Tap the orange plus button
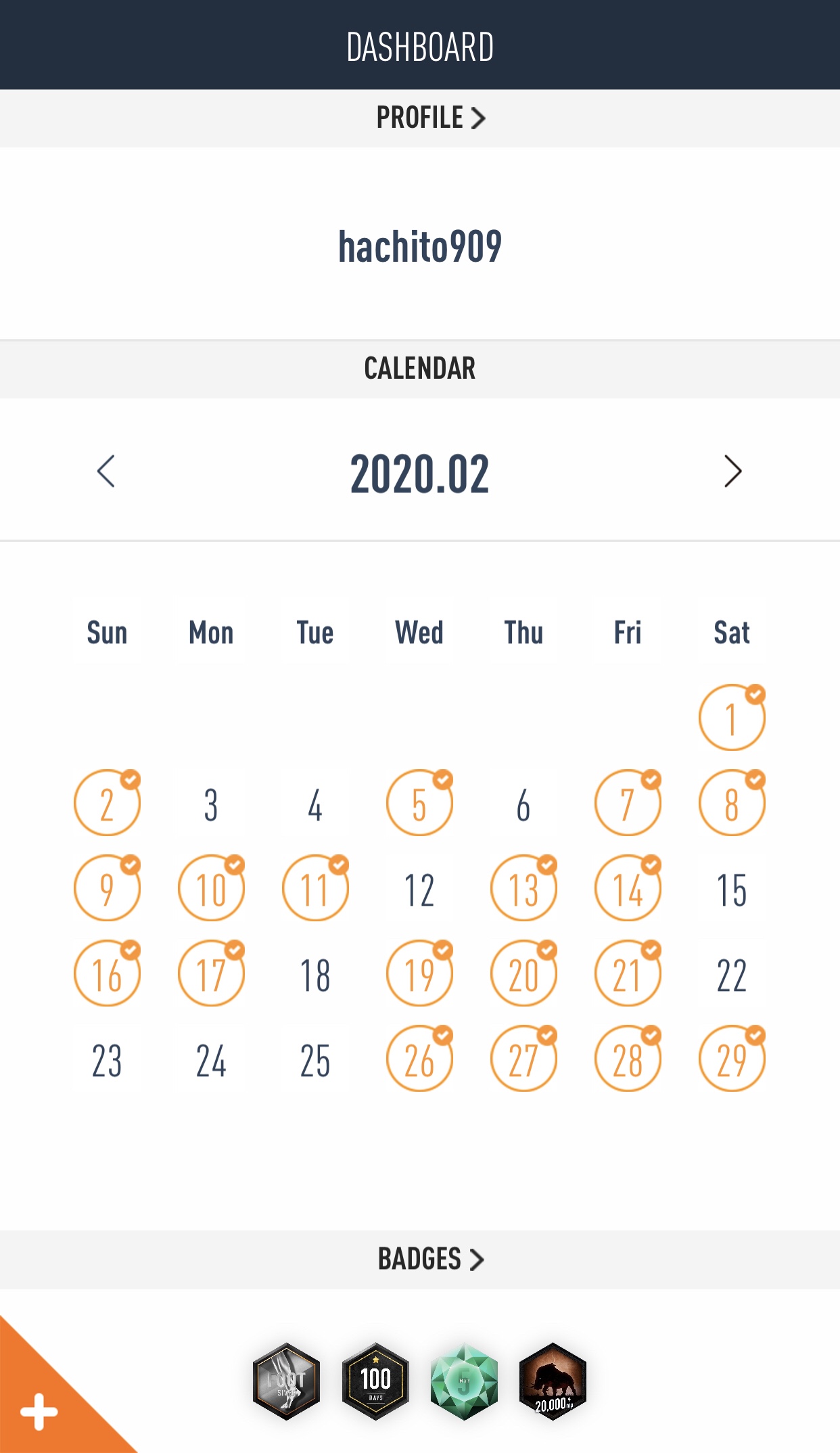Screen dimensions: 840x1453 [39, 1412]
